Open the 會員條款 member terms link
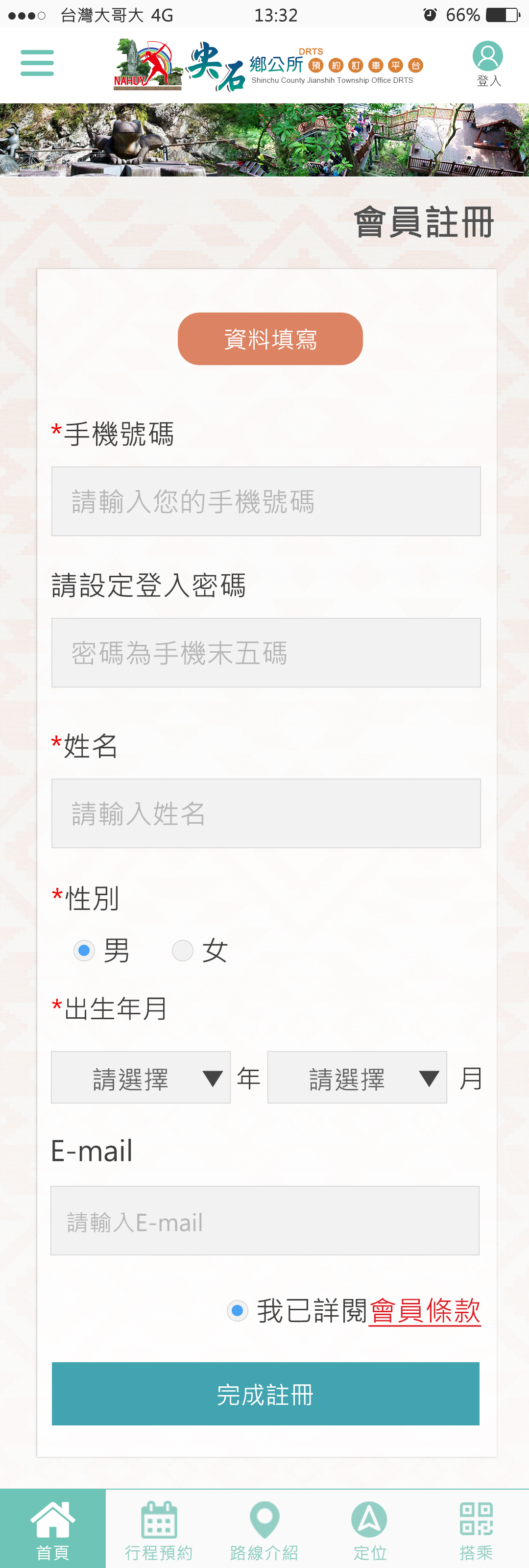The image size is (529, 1568). [x=424, y=1311]
